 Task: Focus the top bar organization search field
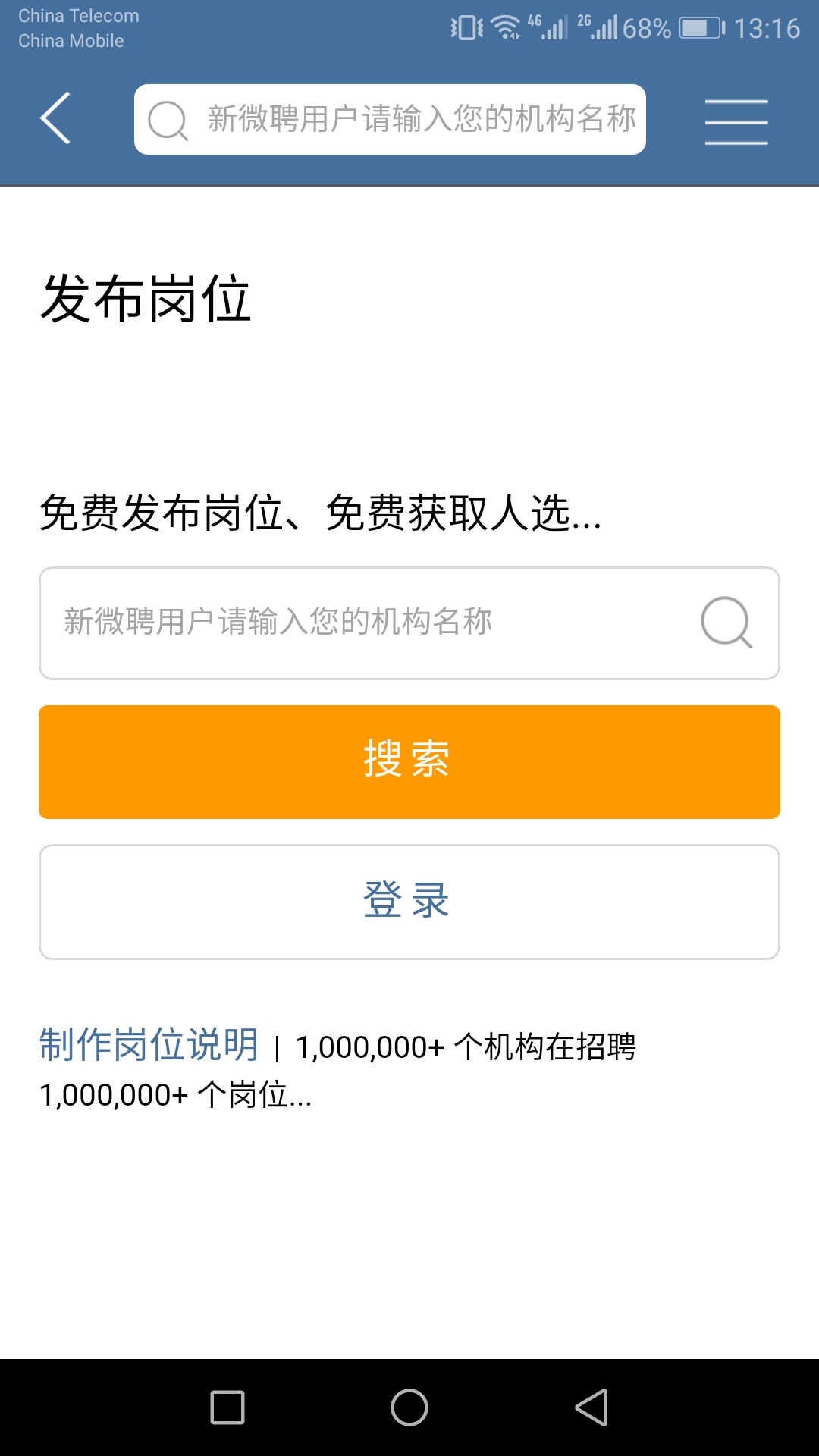[x=421, y=119]
